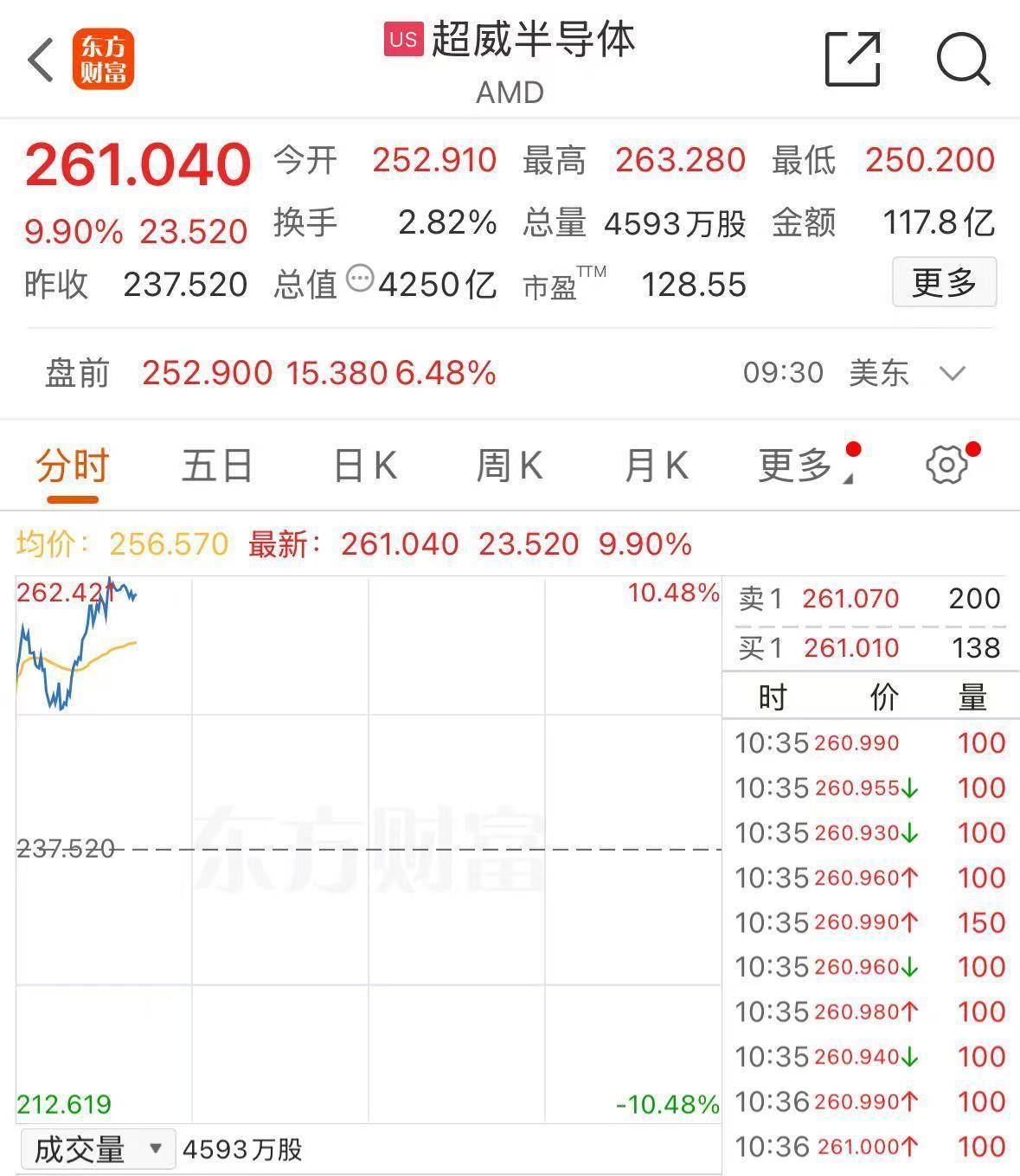
Task: Tap the US market badge next to 超威半导体
Action: [401, 39]
